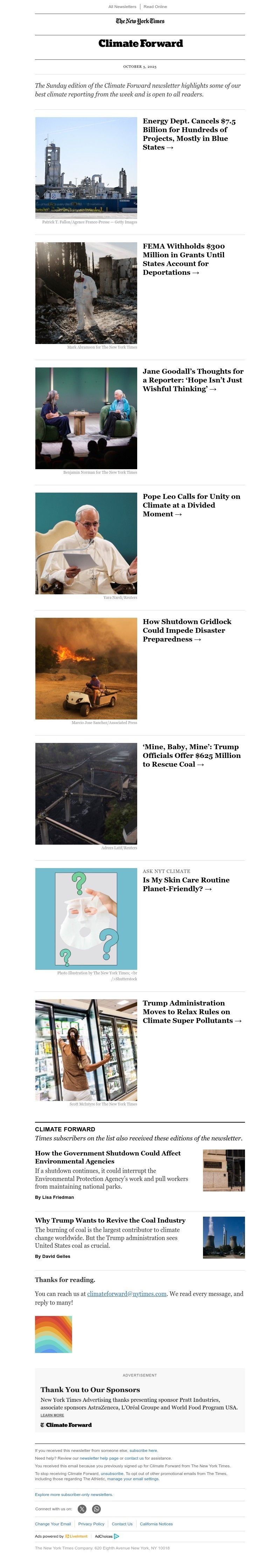Open the WhatsApp social icon
280x1568 pixels.
click(96, 1509)
